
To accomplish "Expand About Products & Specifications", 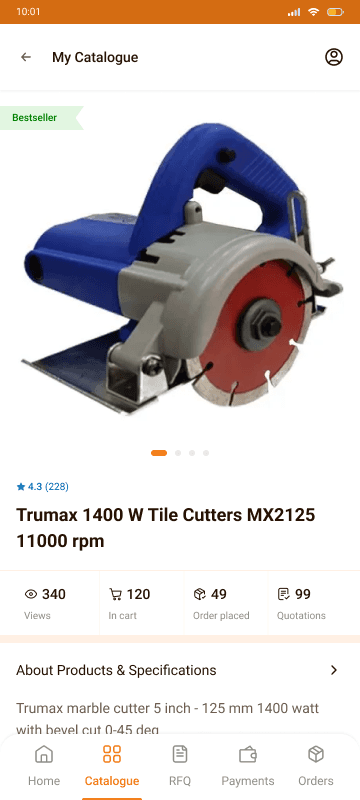I will tap(180, 670).
